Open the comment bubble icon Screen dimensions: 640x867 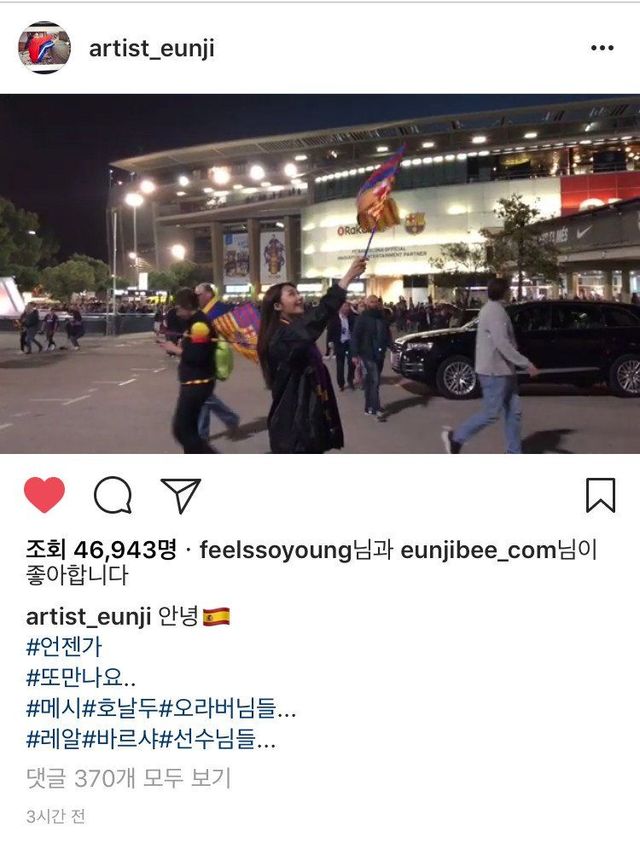(112, 495)
